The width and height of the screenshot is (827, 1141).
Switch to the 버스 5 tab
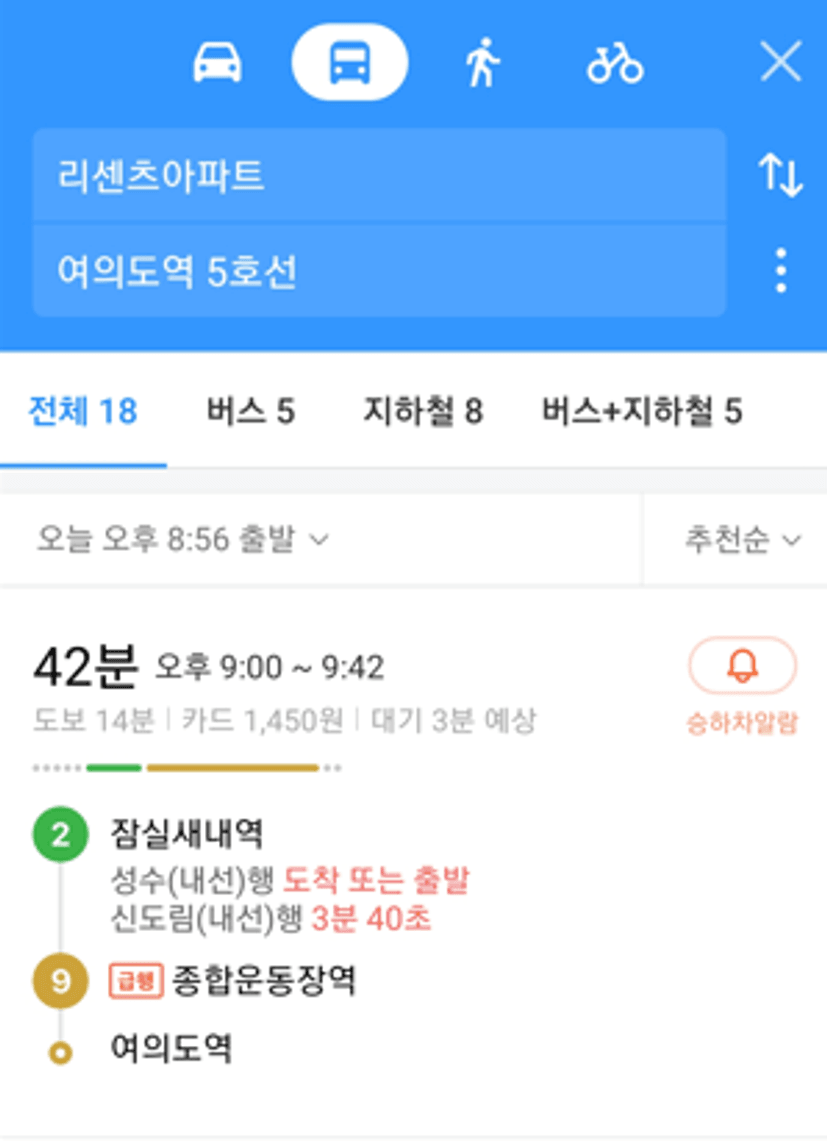251,411
